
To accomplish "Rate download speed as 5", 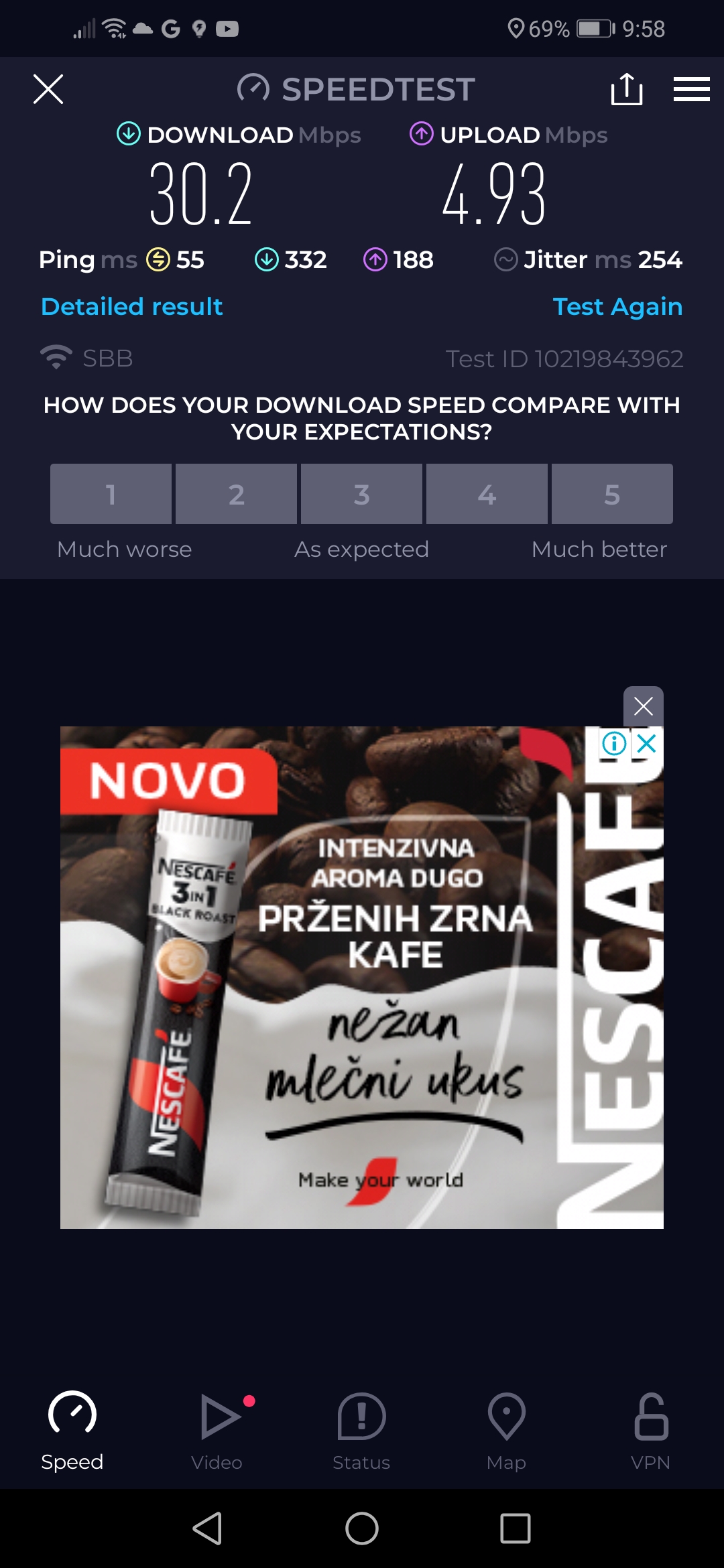I will (612, 494).
